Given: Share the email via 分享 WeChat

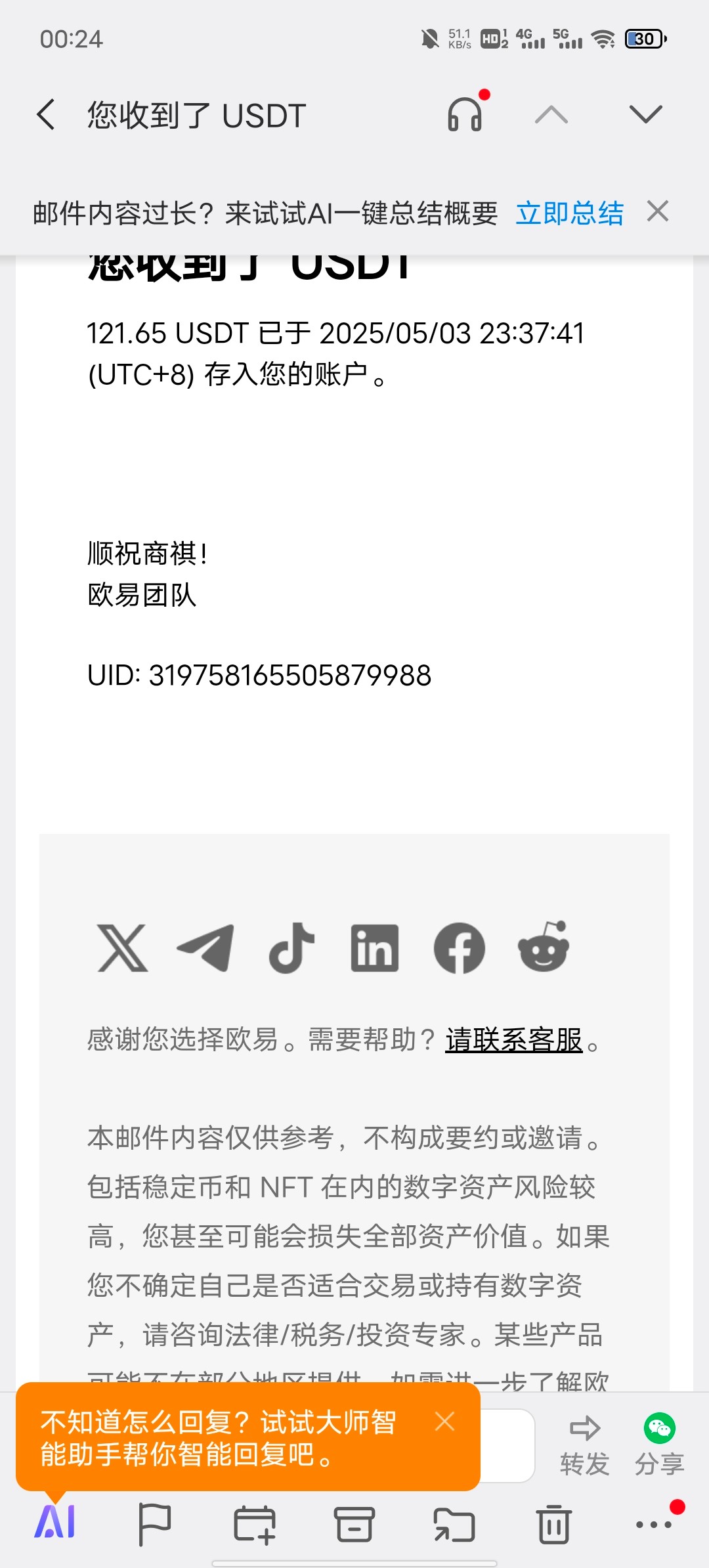Looking at the screenshot, I should (660, 1445).
